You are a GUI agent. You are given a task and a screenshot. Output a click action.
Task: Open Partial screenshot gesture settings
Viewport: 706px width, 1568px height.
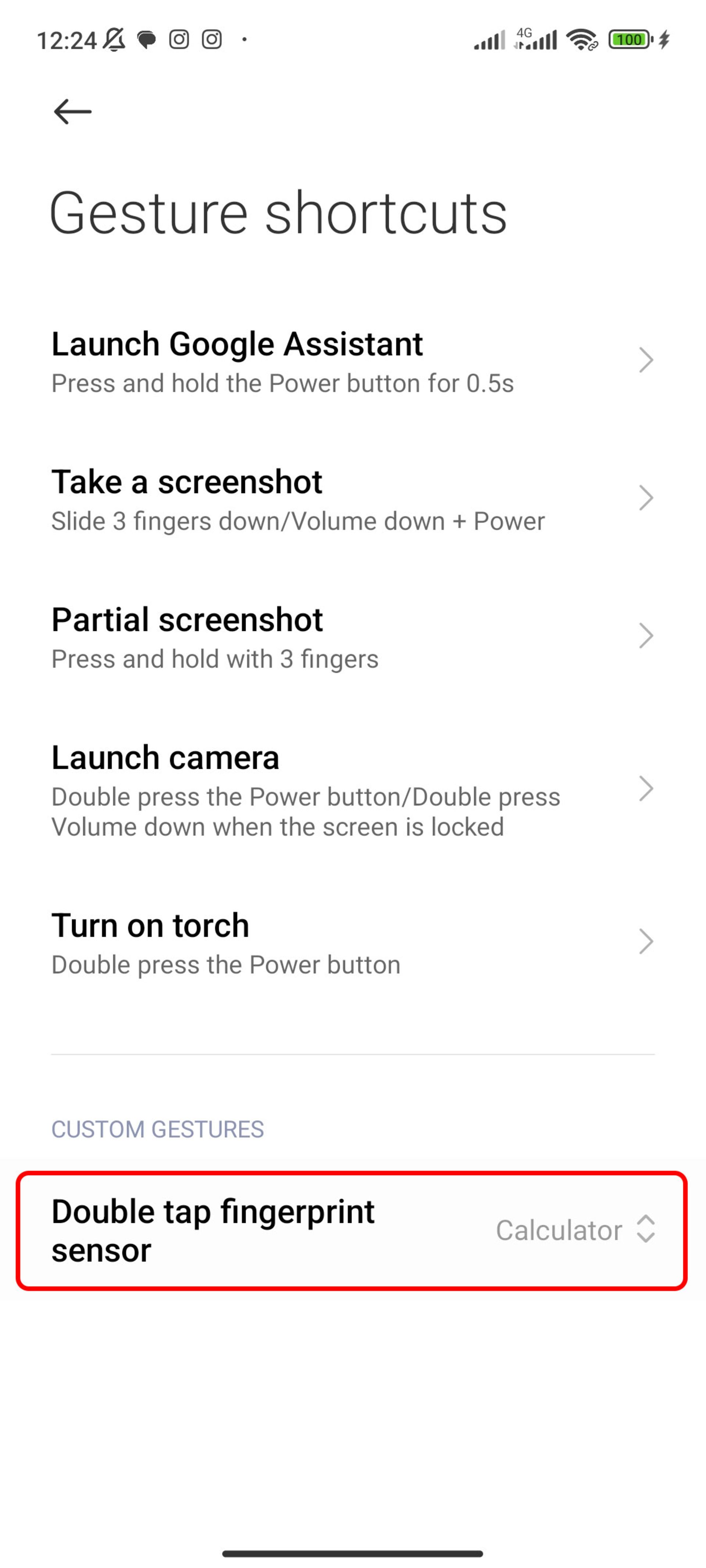tap(352, 636)
